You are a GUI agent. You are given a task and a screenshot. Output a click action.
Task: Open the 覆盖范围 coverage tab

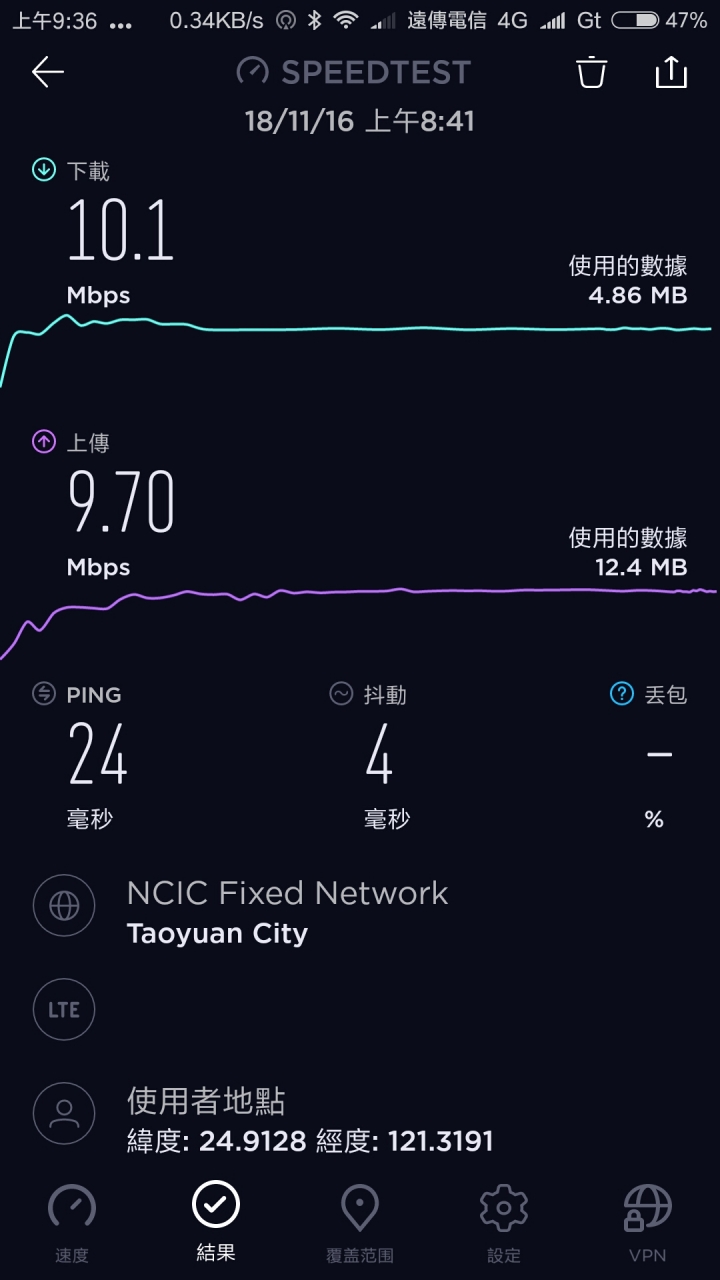pyautogui.click(x=360, y=1223)
